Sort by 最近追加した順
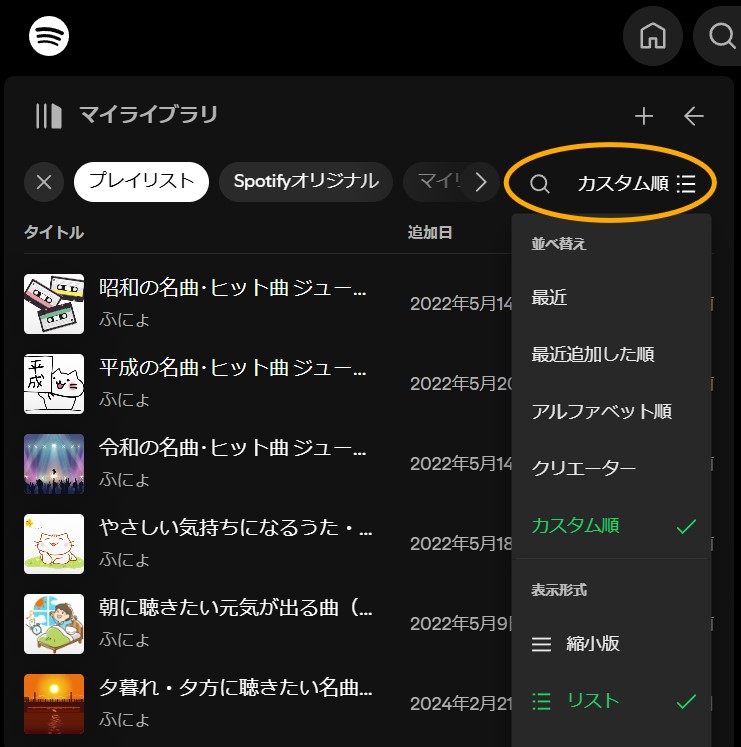 [593, 355]
